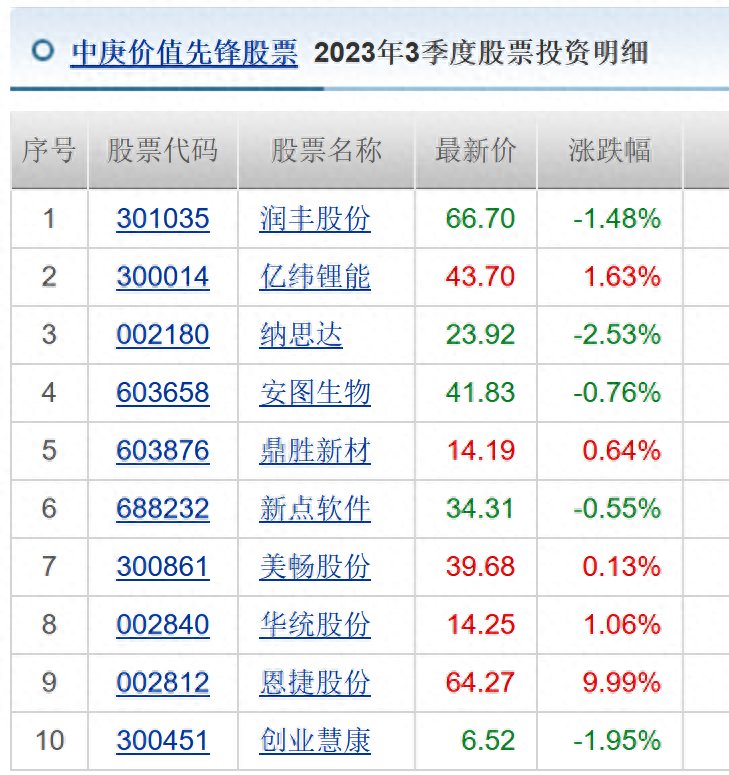Open stock code 688232

pos(163,509)
